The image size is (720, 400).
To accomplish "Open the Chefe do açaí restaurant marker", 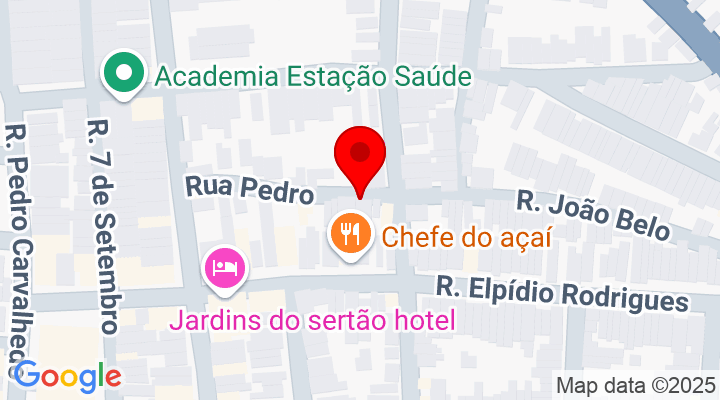I will coord(348,235).
